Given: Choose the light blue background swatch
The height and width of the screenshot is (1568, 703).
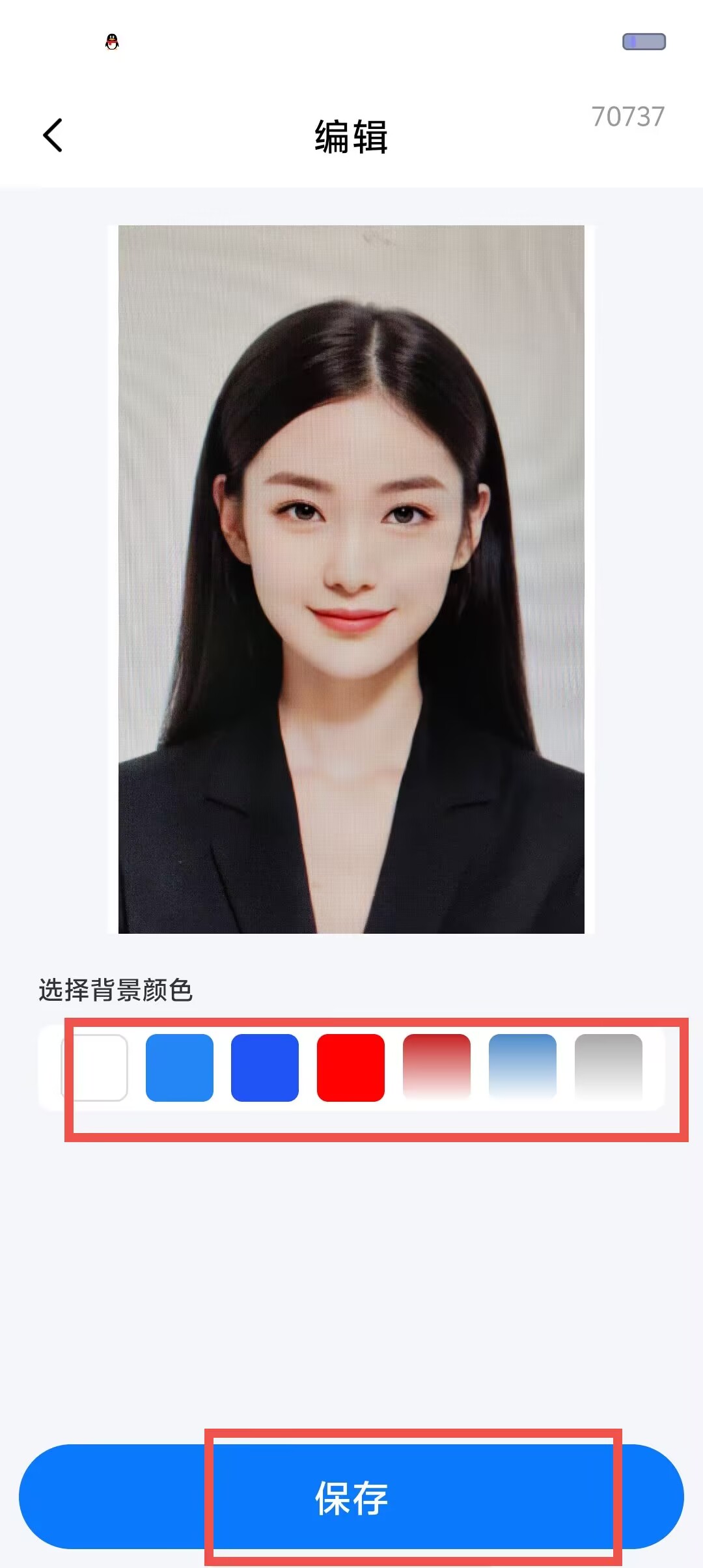Looking at the screenshot, I should tap(180, 1068).
